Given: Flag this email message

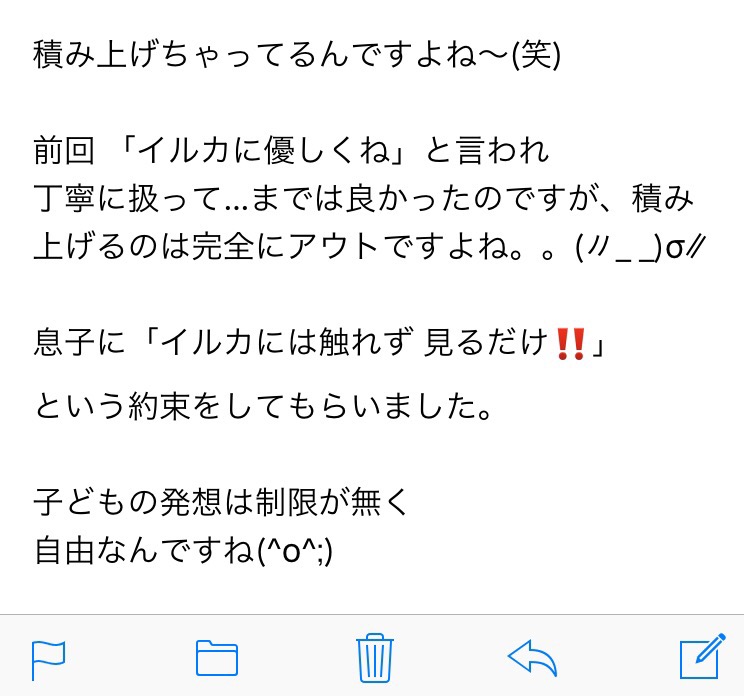Looking at the screenshot, I should click(x=48, y=658).
